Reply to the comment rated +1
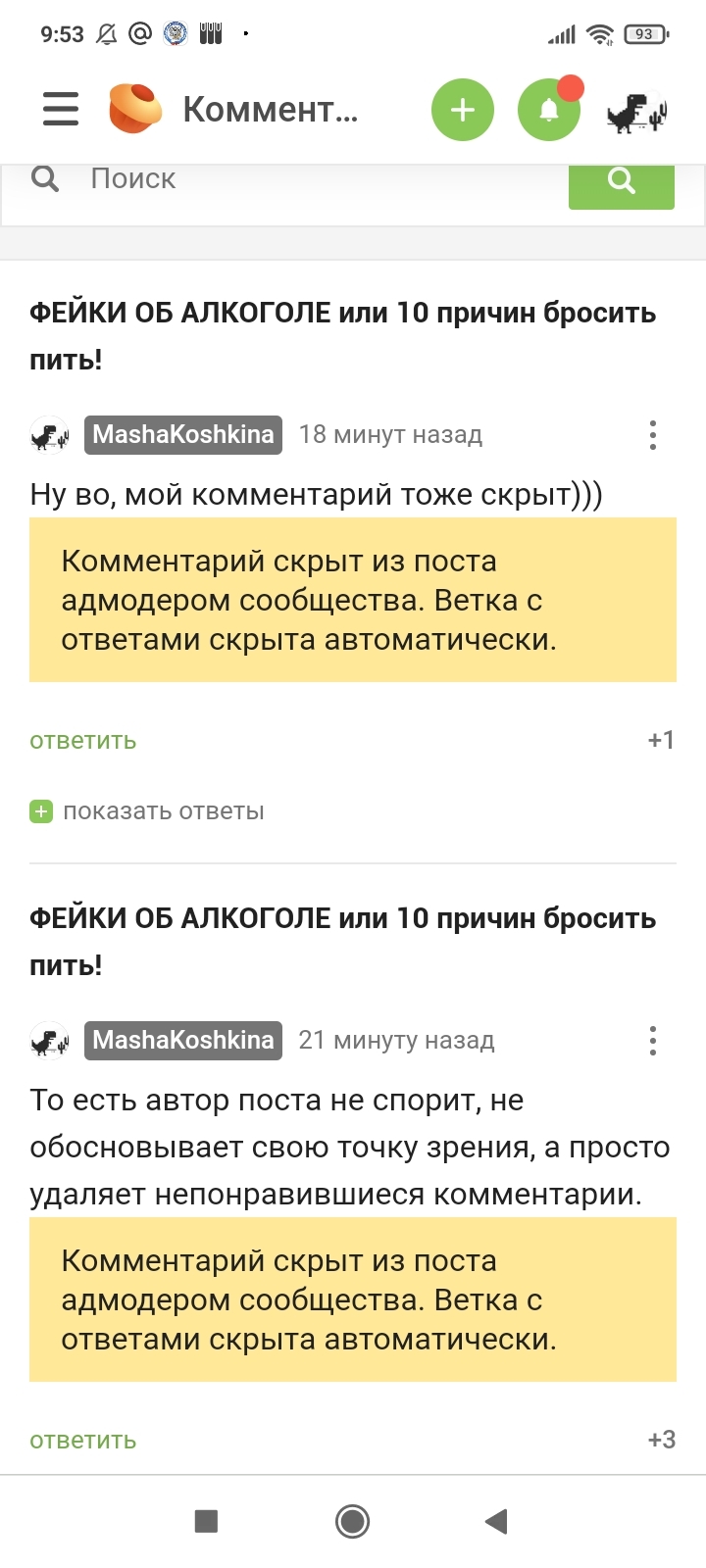706x1568 pixels. tap(83, 741)
